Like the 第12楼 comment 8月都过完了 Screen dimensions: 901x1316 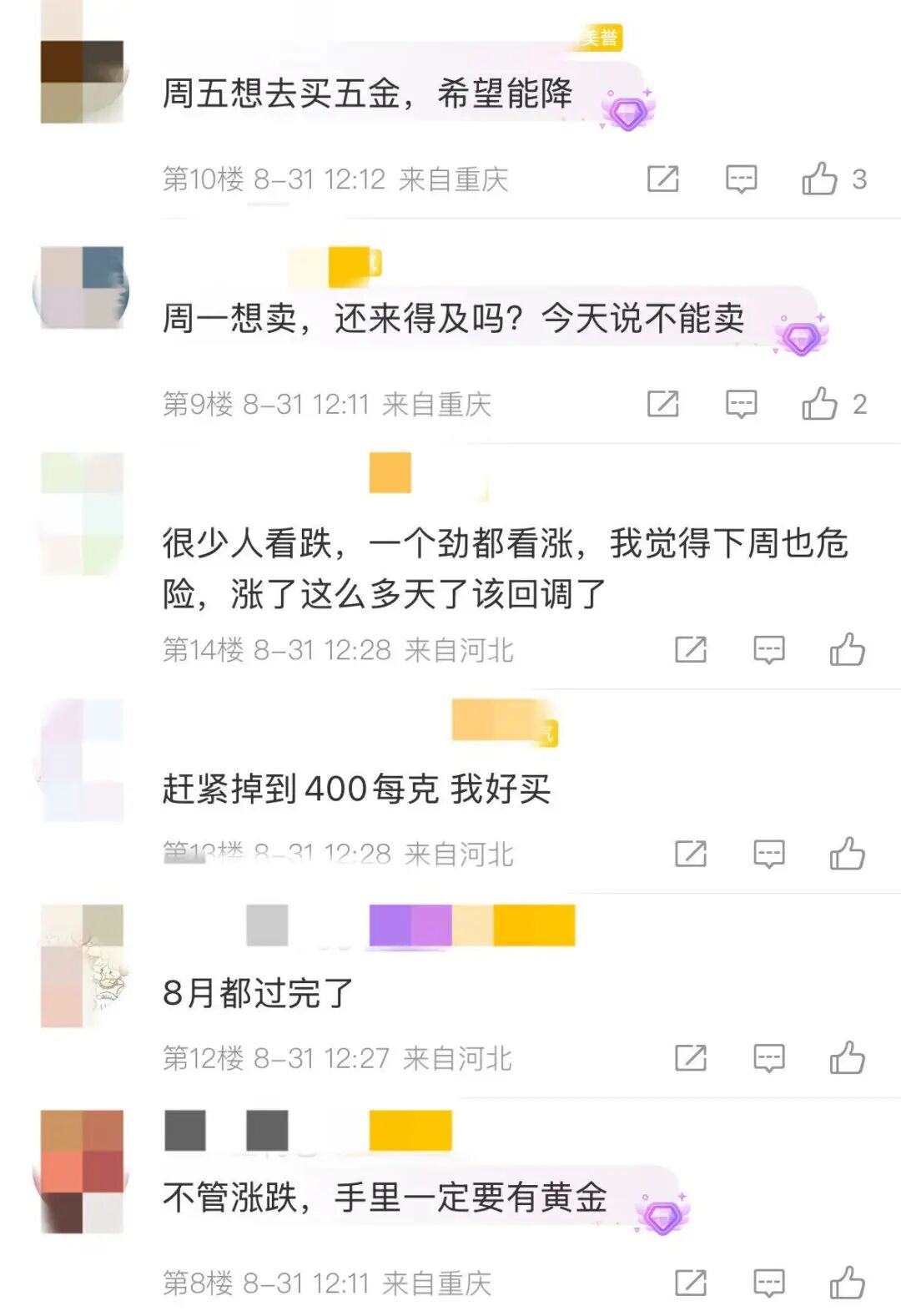847,1058
